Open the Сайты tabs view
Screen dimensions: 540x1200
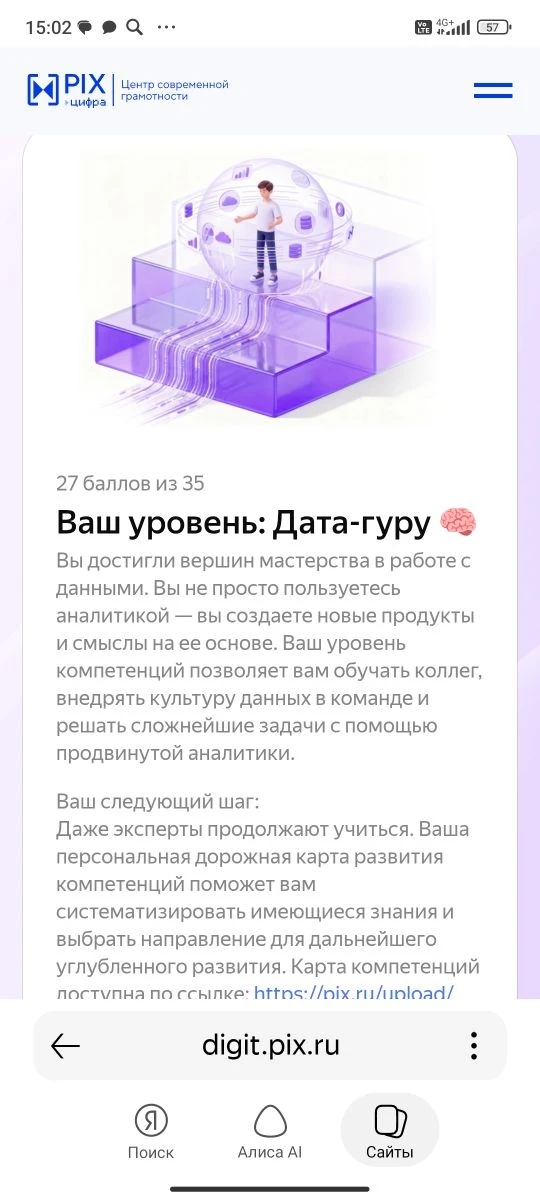coord(390,1132)
